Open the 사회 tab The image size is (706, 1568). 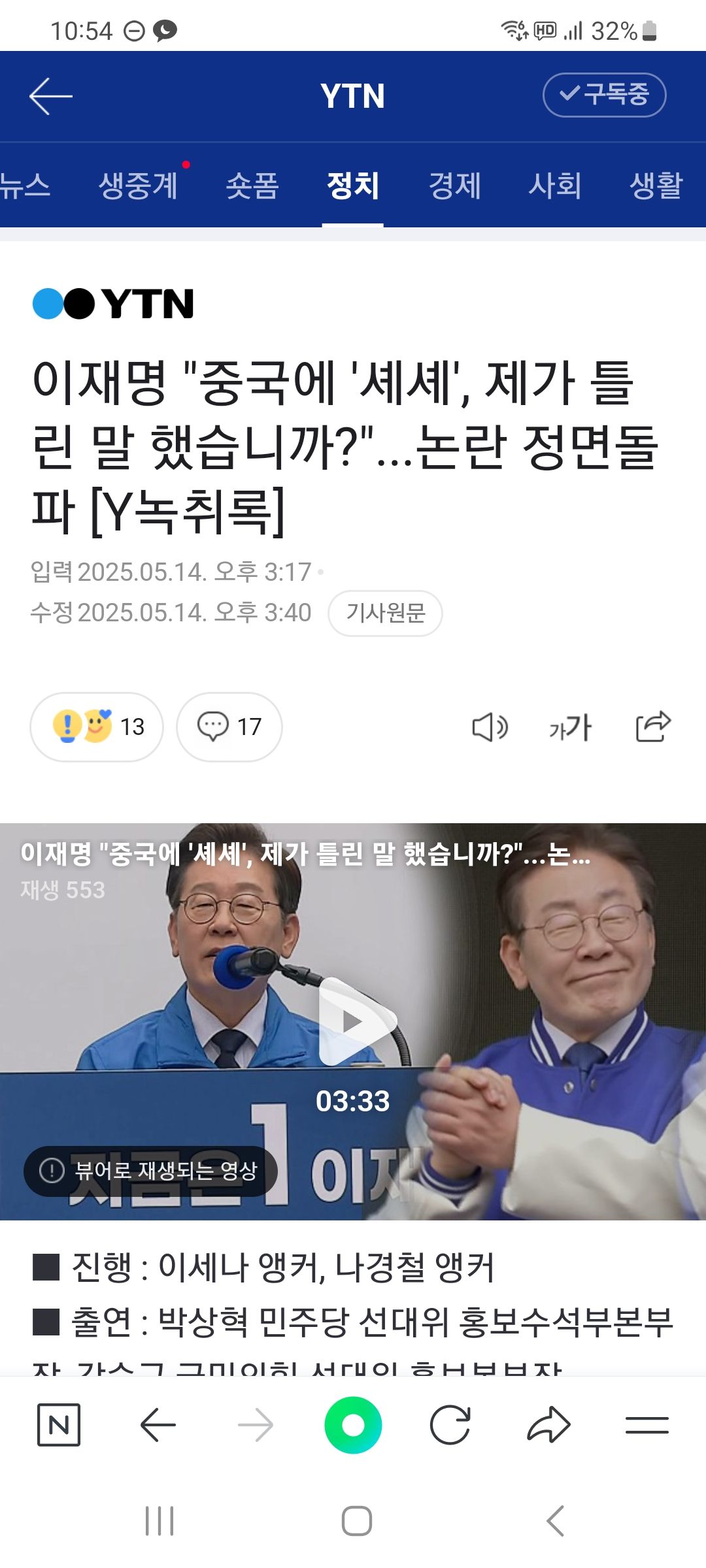pyautogui.click(x=555, y=186)
